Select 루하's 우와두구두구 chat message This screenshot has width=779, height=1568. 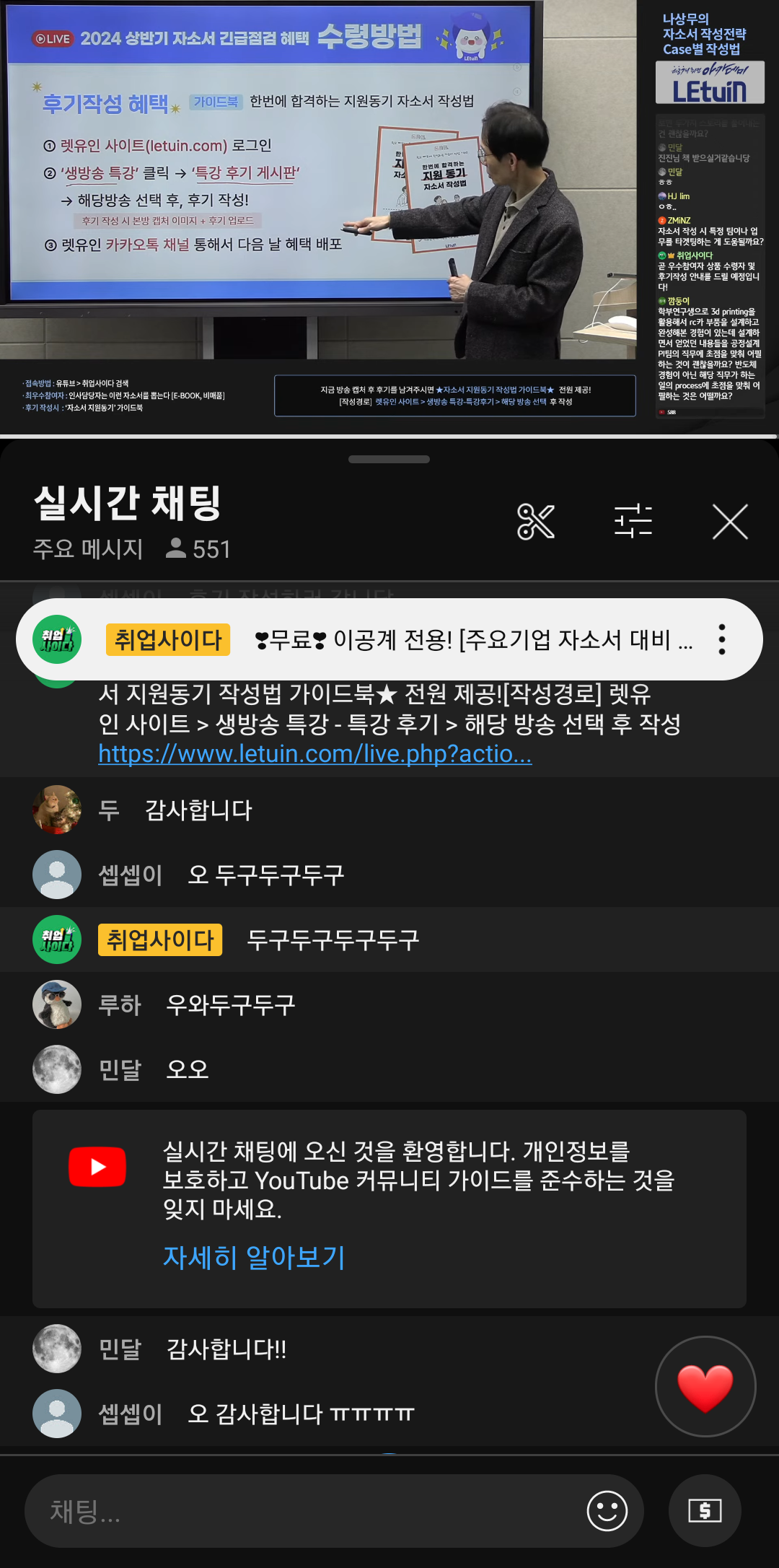coord(231,1004)
